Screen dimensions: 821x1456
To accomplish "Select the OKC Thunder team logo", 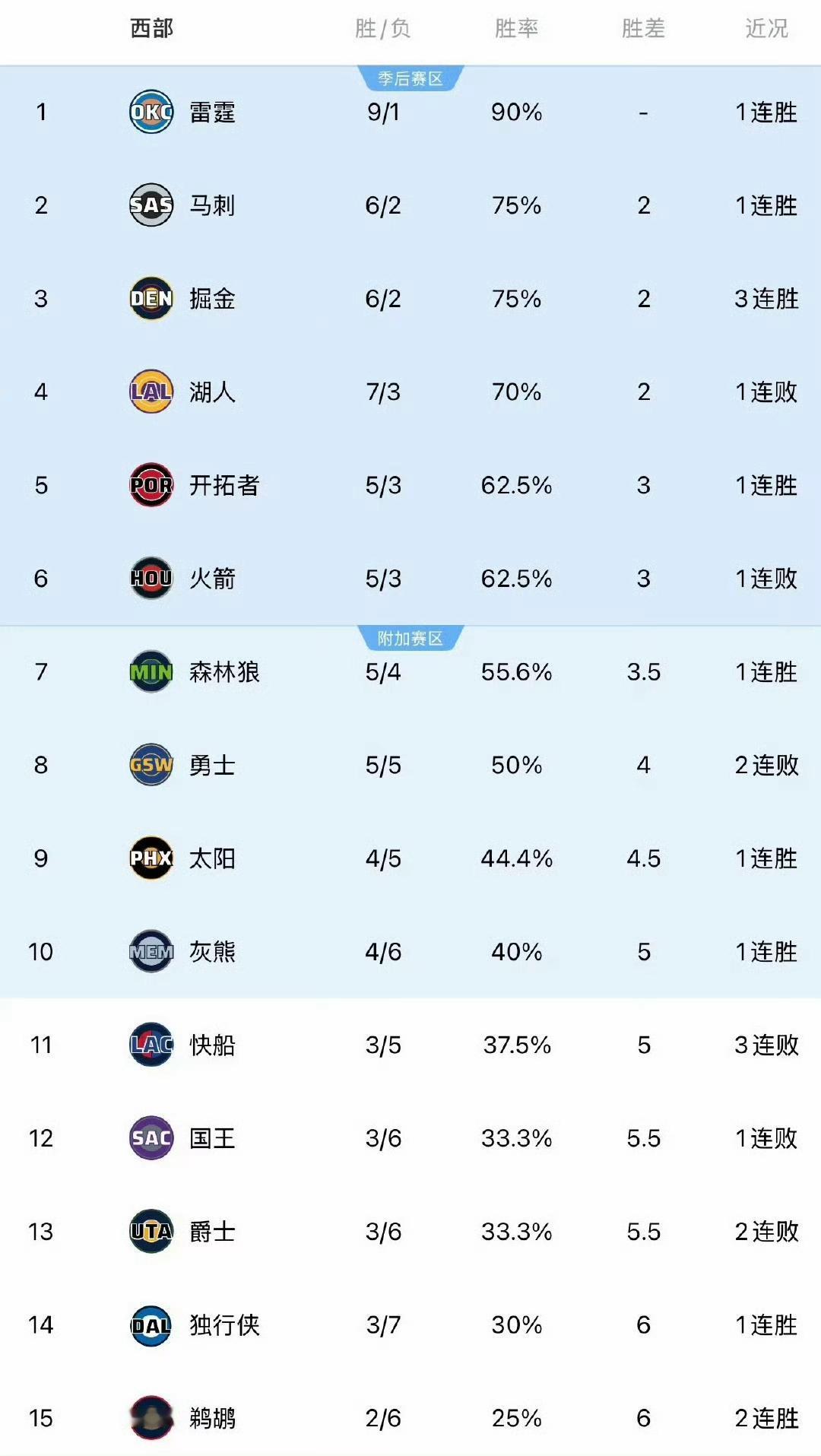I will click(x=151, y=111).
